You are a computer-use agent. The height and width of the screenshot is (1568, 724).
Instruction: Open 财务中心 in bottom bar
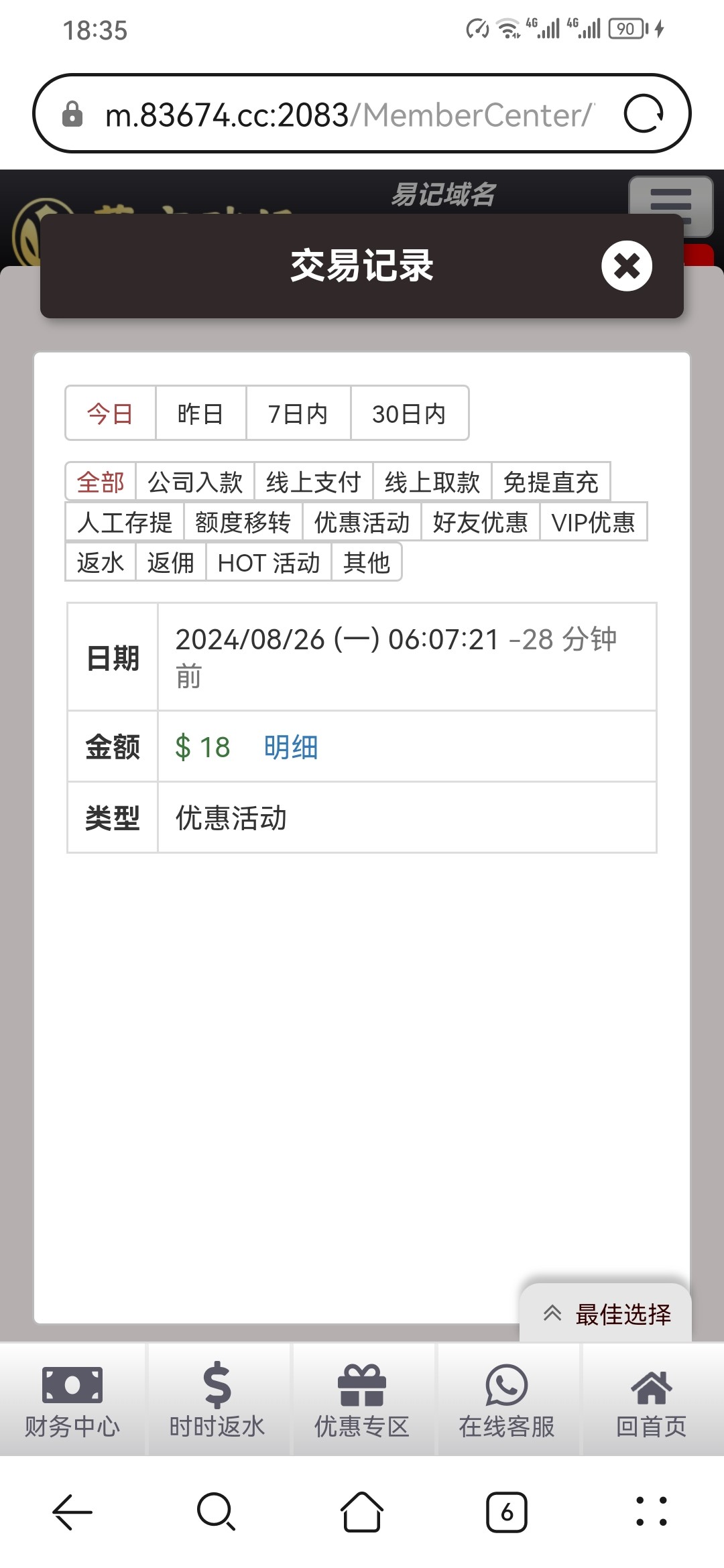pyautogui.click(x=72, y=1399)
